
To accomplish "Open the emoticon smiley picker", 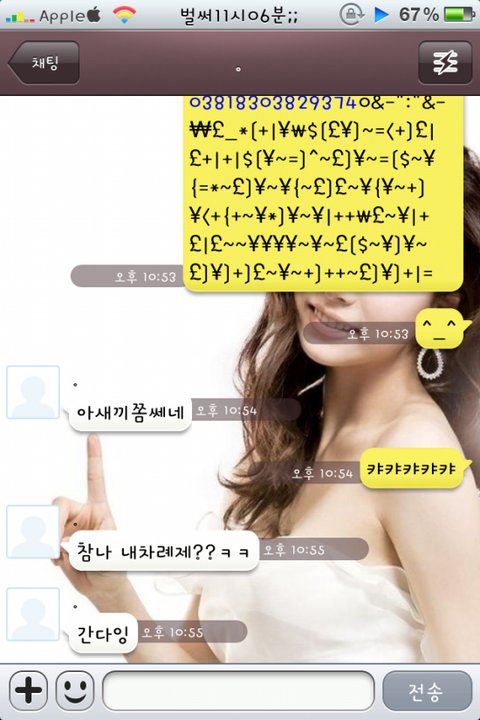I will click(x=75, y=690).
